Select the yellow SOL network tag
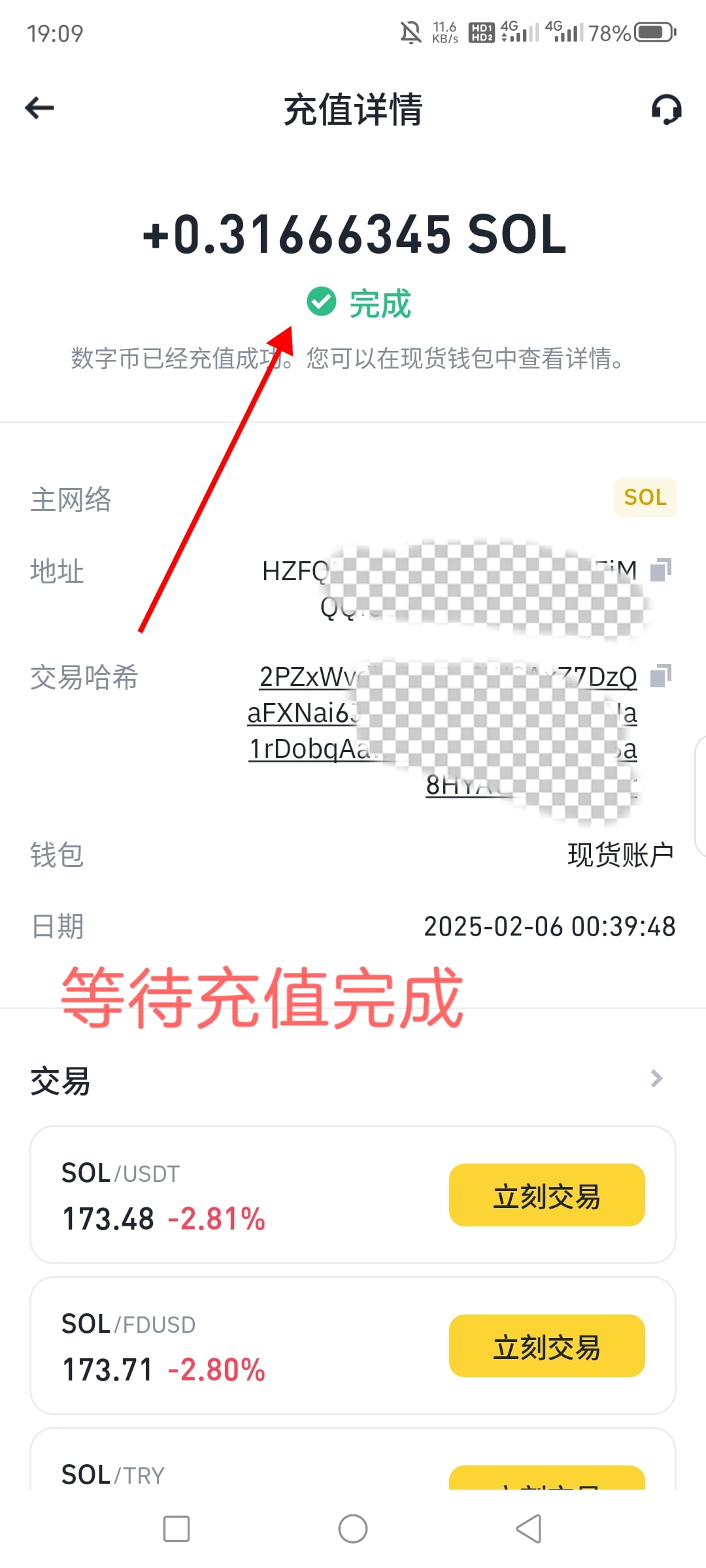Screen dimensions: 706x1568 point(645,497)
